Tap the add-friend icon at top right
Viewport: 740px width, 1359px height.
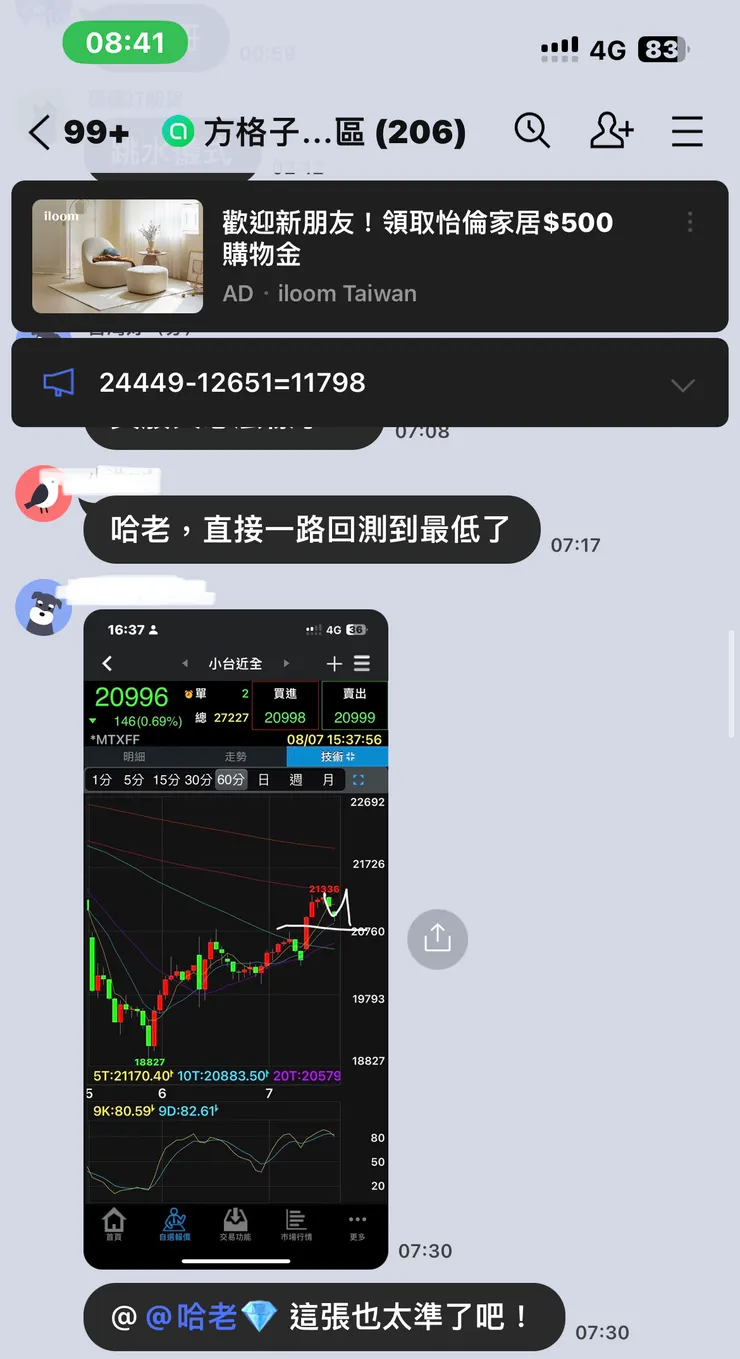coord(612,131)
